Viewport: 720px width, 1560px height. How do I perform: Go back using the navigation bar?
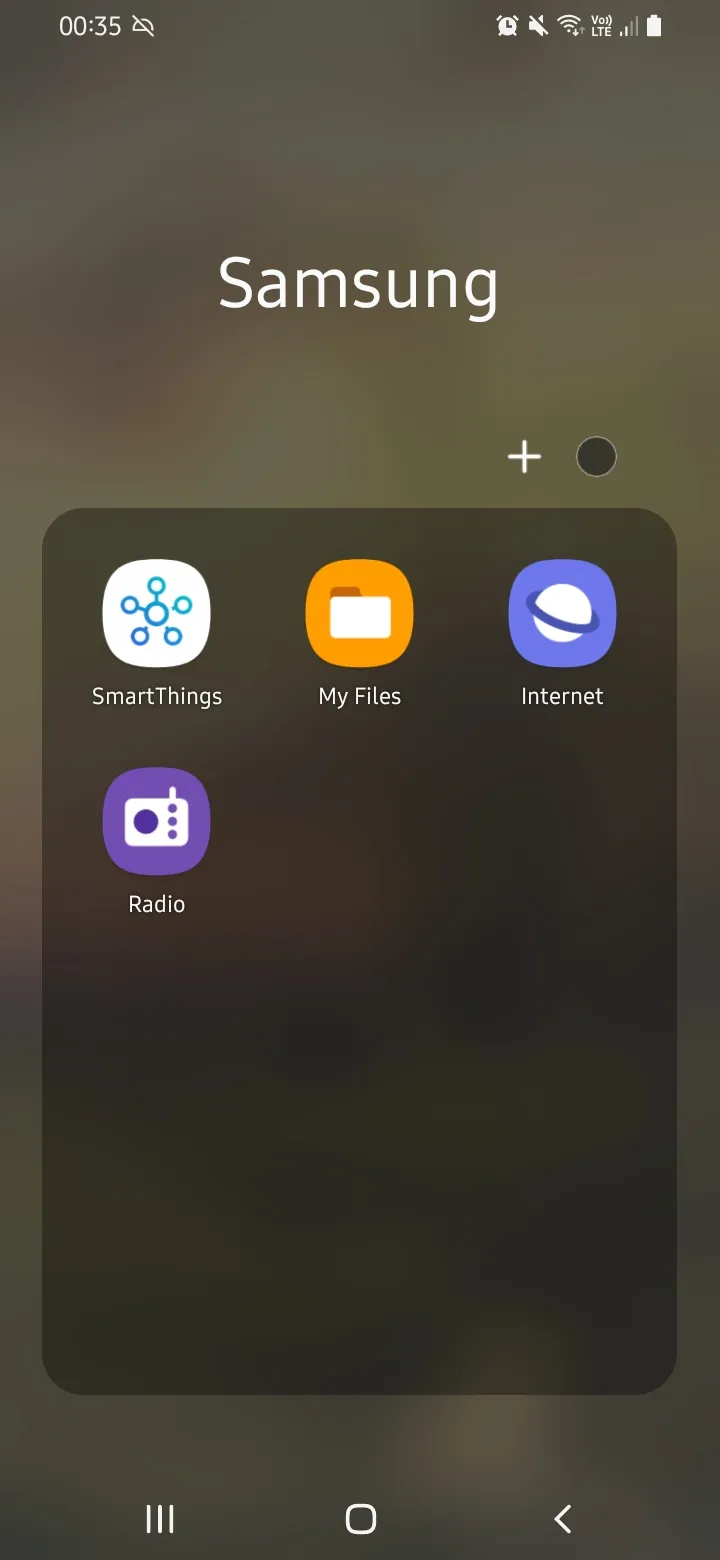tap(562, 1519)
